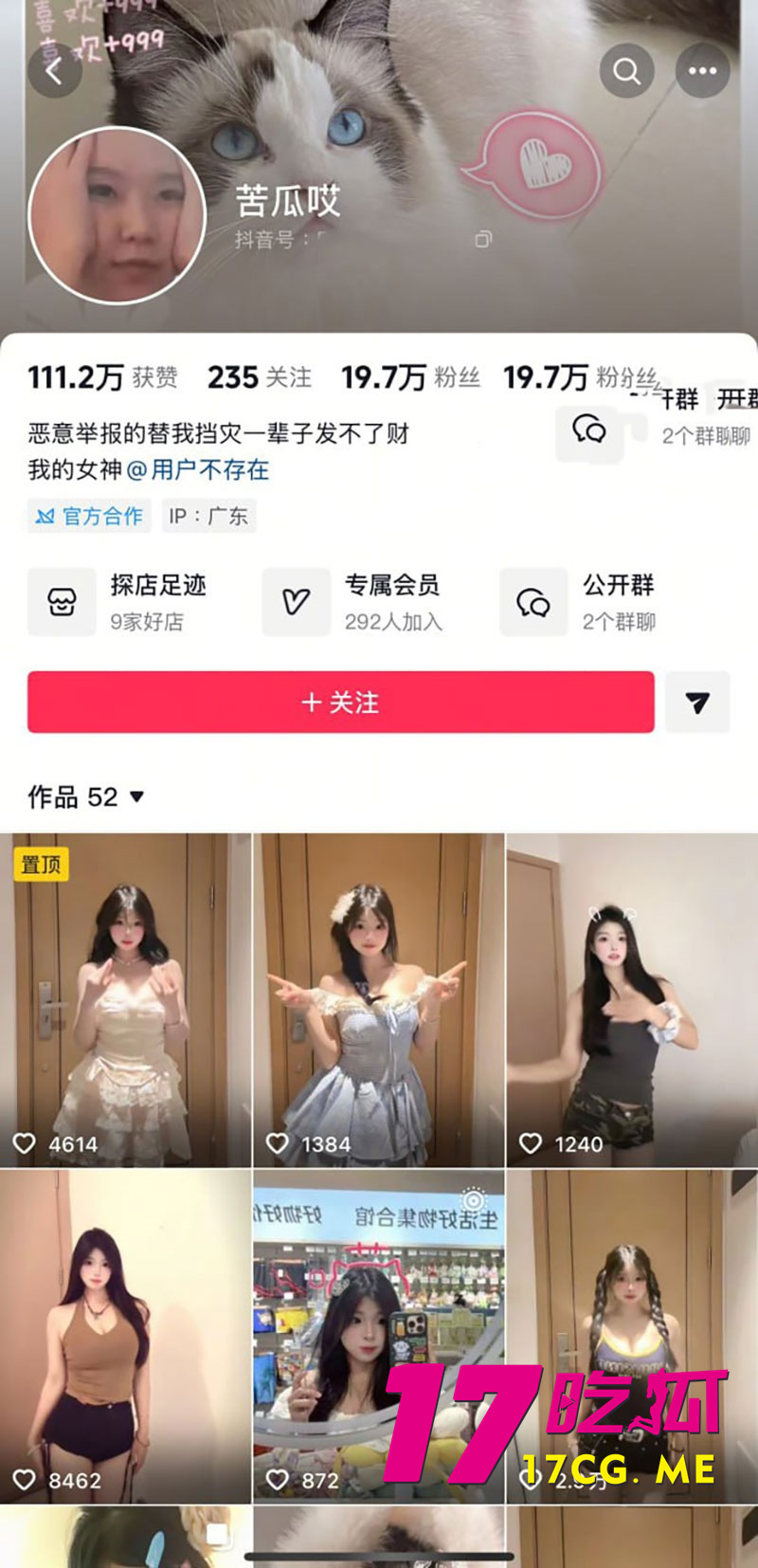Viewport: 758px width, 1568px height.
Task: Open the 专属会员 membership icon
Action: click(x=297, y=601)
